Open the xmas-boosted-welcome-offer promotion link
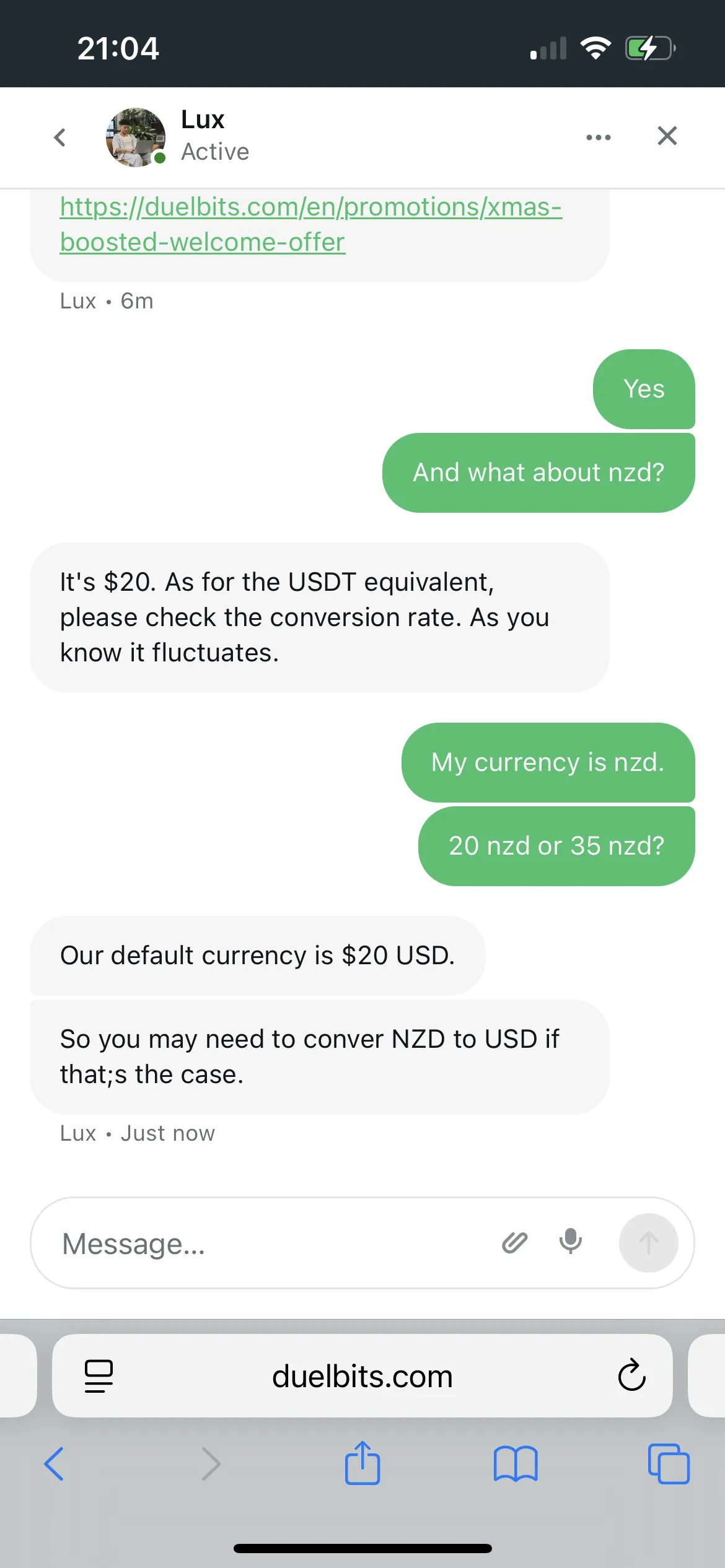725x1568 pixels. (x=310, y=224)
